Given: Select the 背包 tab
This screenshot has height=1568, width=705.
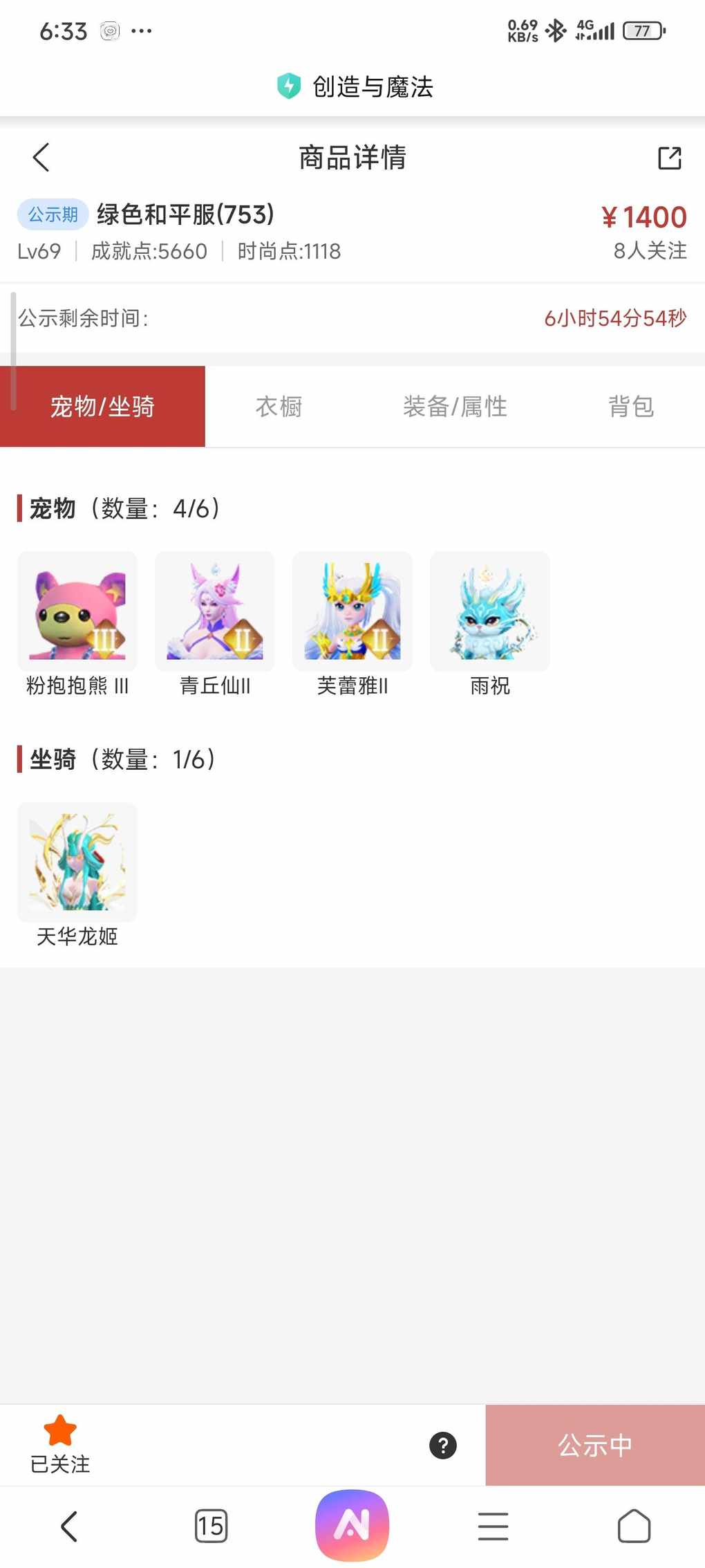Looking at the screenshot, I should [x=630, y=407].
